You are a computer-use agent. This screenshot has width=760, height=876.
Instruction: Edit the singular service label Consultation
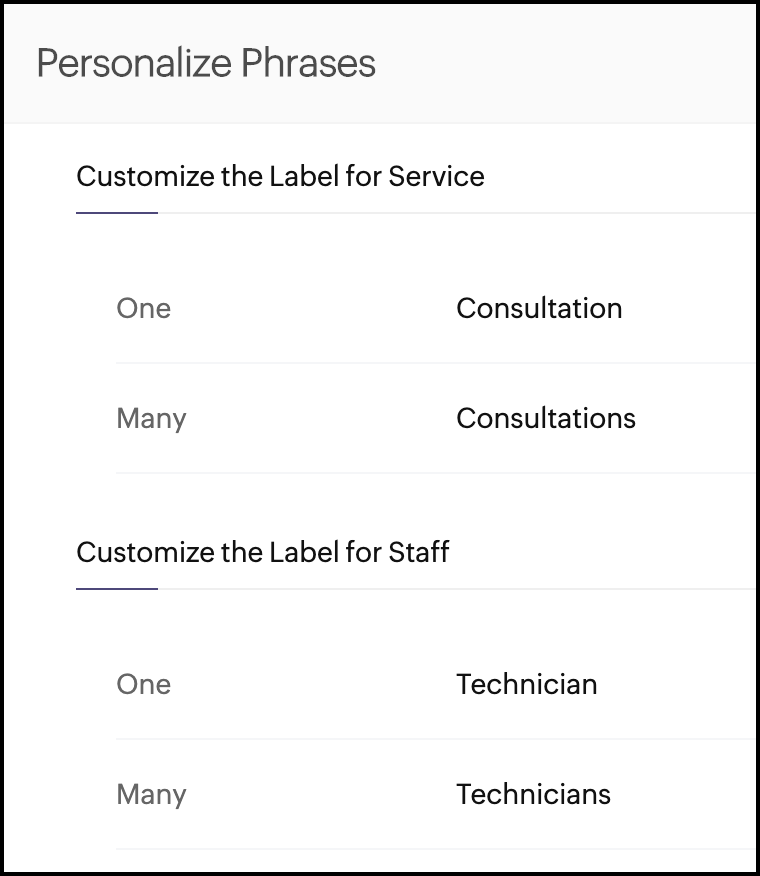[x=539, y=308]
